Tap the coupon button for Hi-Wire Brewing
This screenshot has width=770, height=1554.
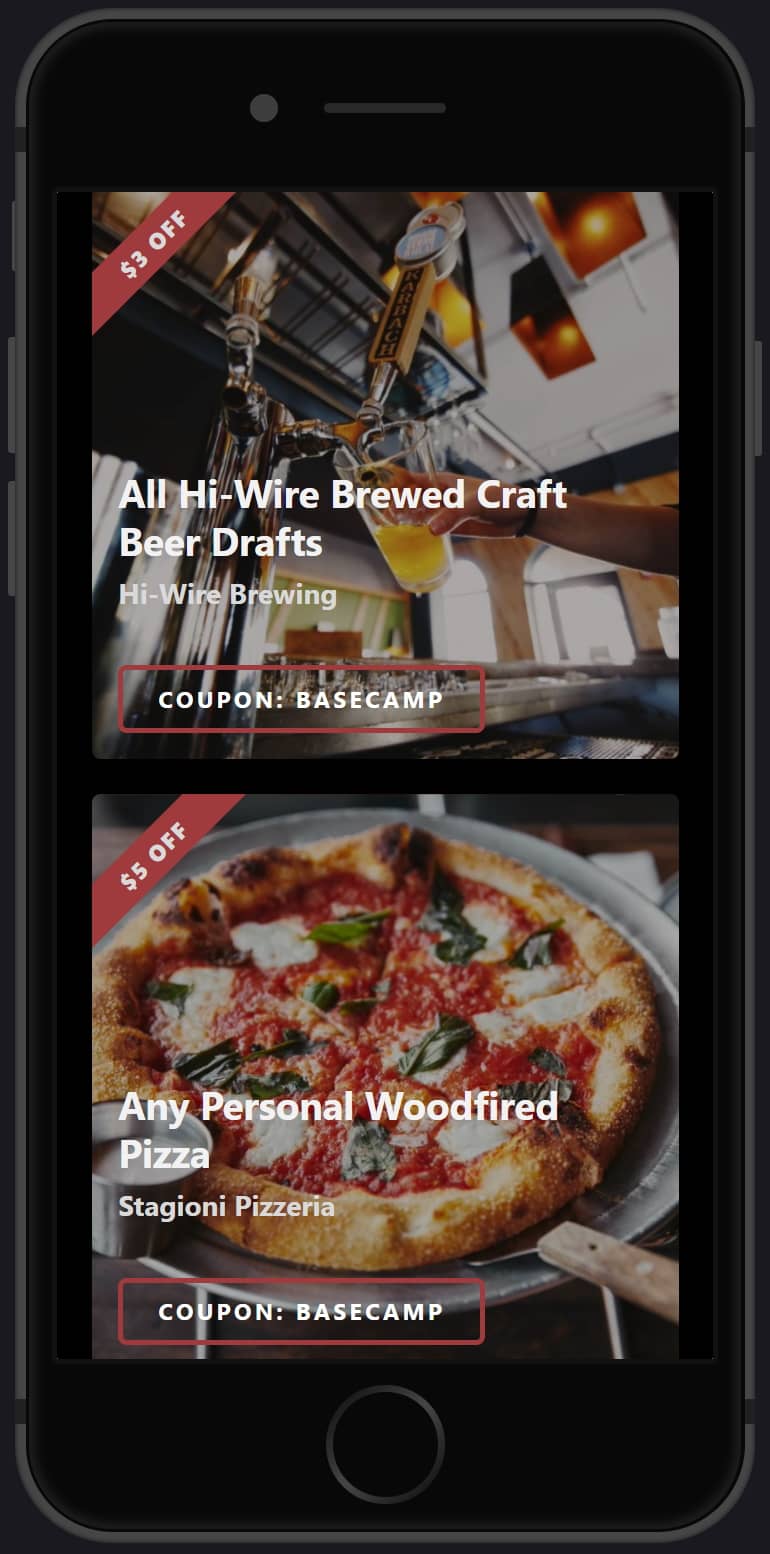pos(301,699)
